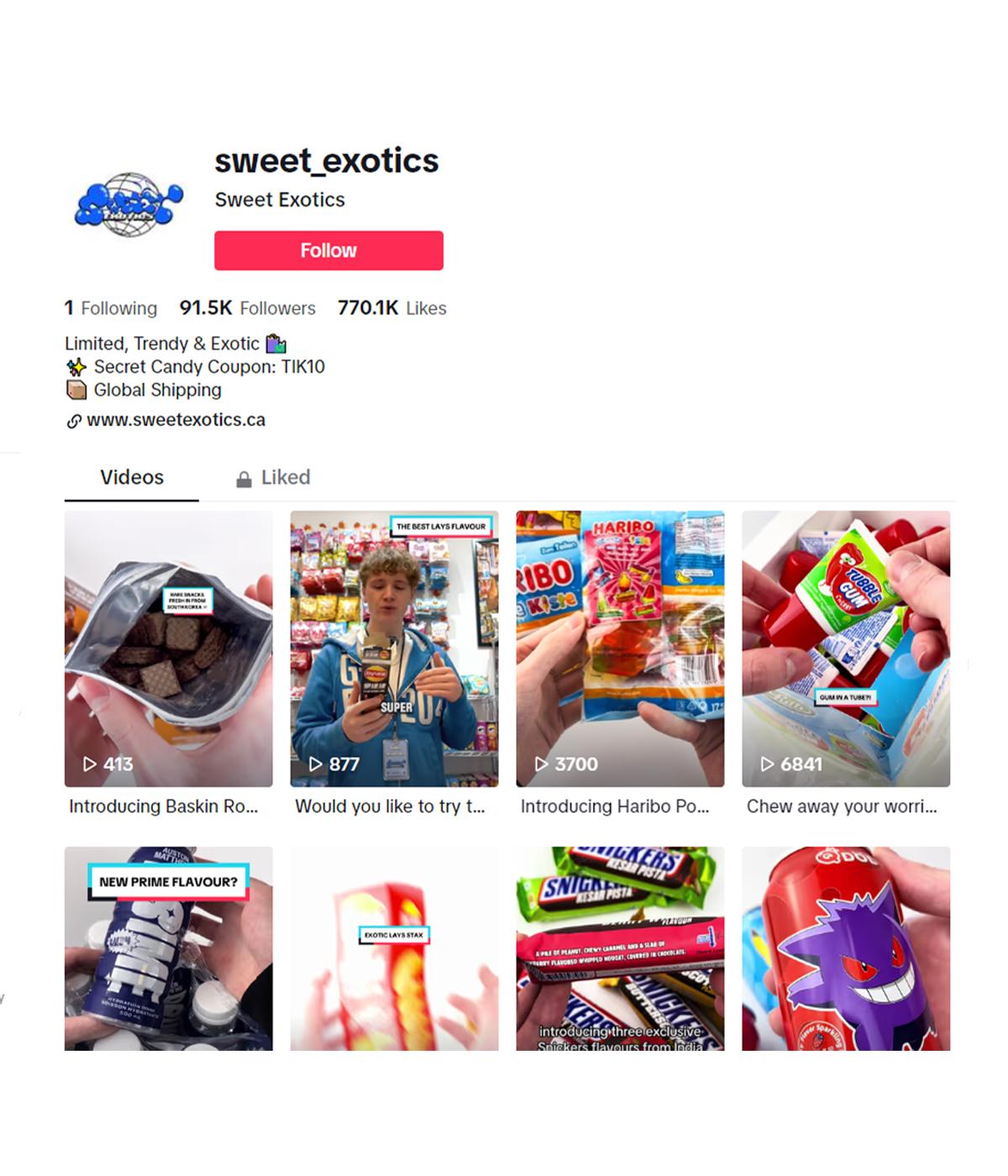Switch to the Liked tab
This screenshot has width=1008, height=1176.
(x=274, y=478)
